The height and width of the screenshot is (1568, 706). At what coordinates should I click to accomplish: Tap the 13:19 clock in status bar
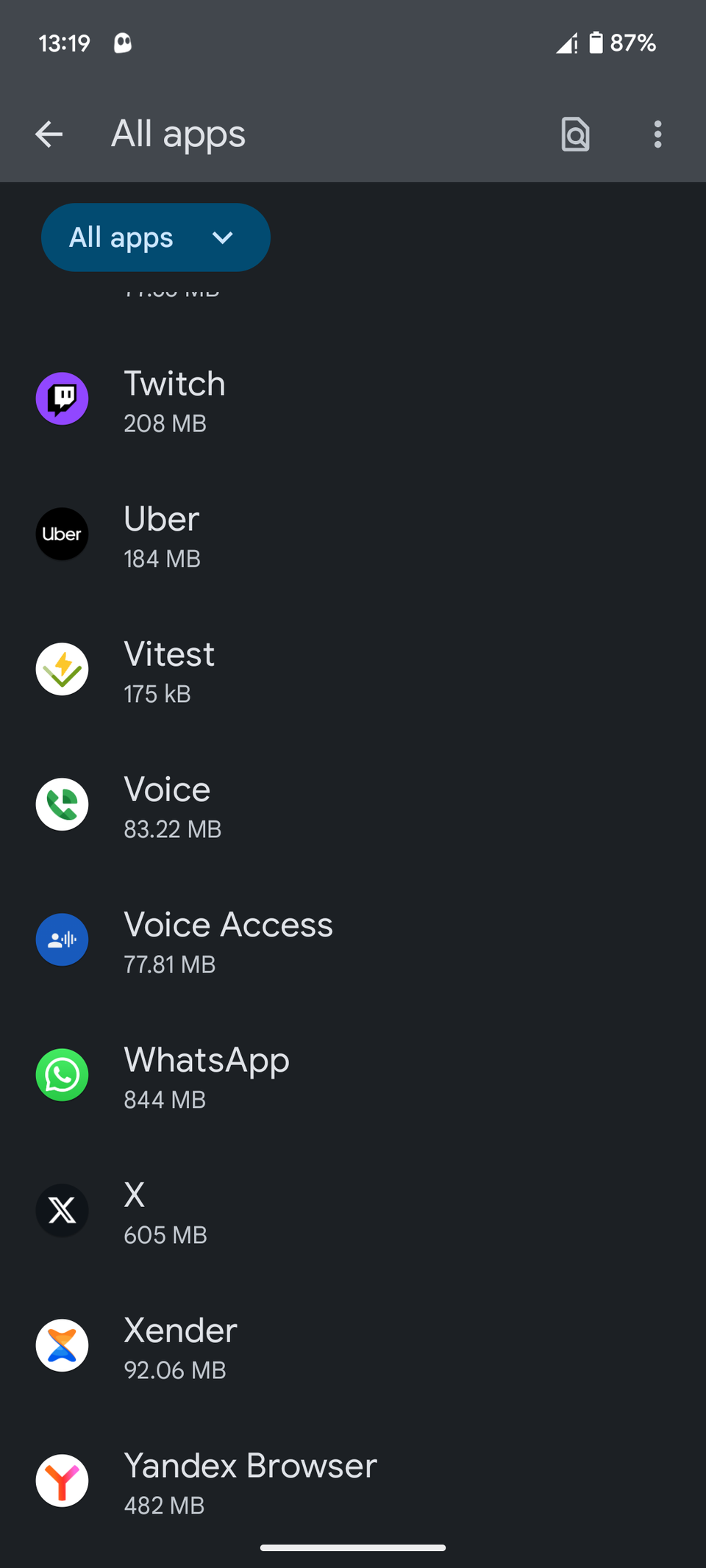click(64, 43)
